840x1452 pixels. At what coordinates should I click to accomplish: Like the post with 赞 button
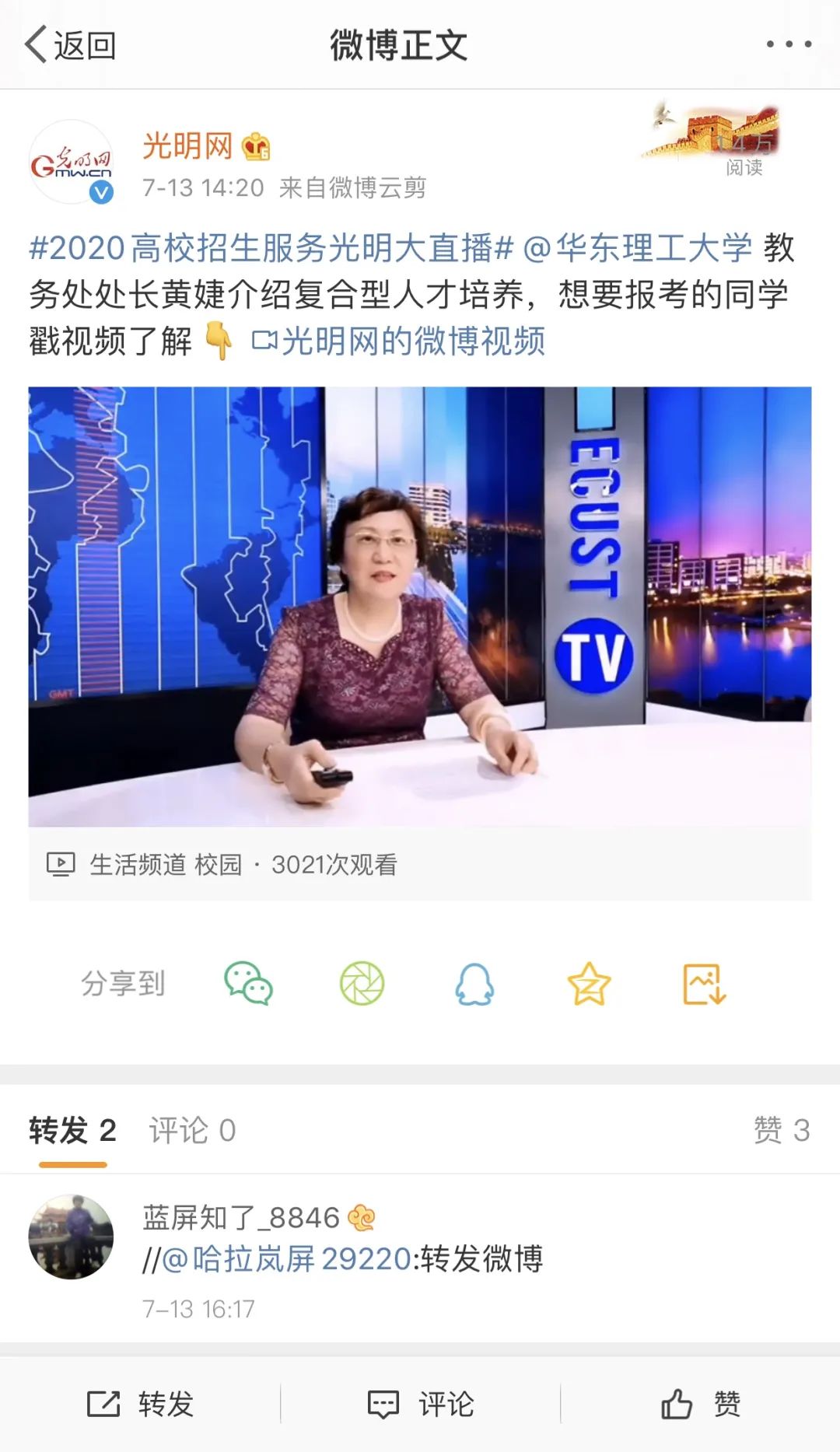(x=700, y=1404)
